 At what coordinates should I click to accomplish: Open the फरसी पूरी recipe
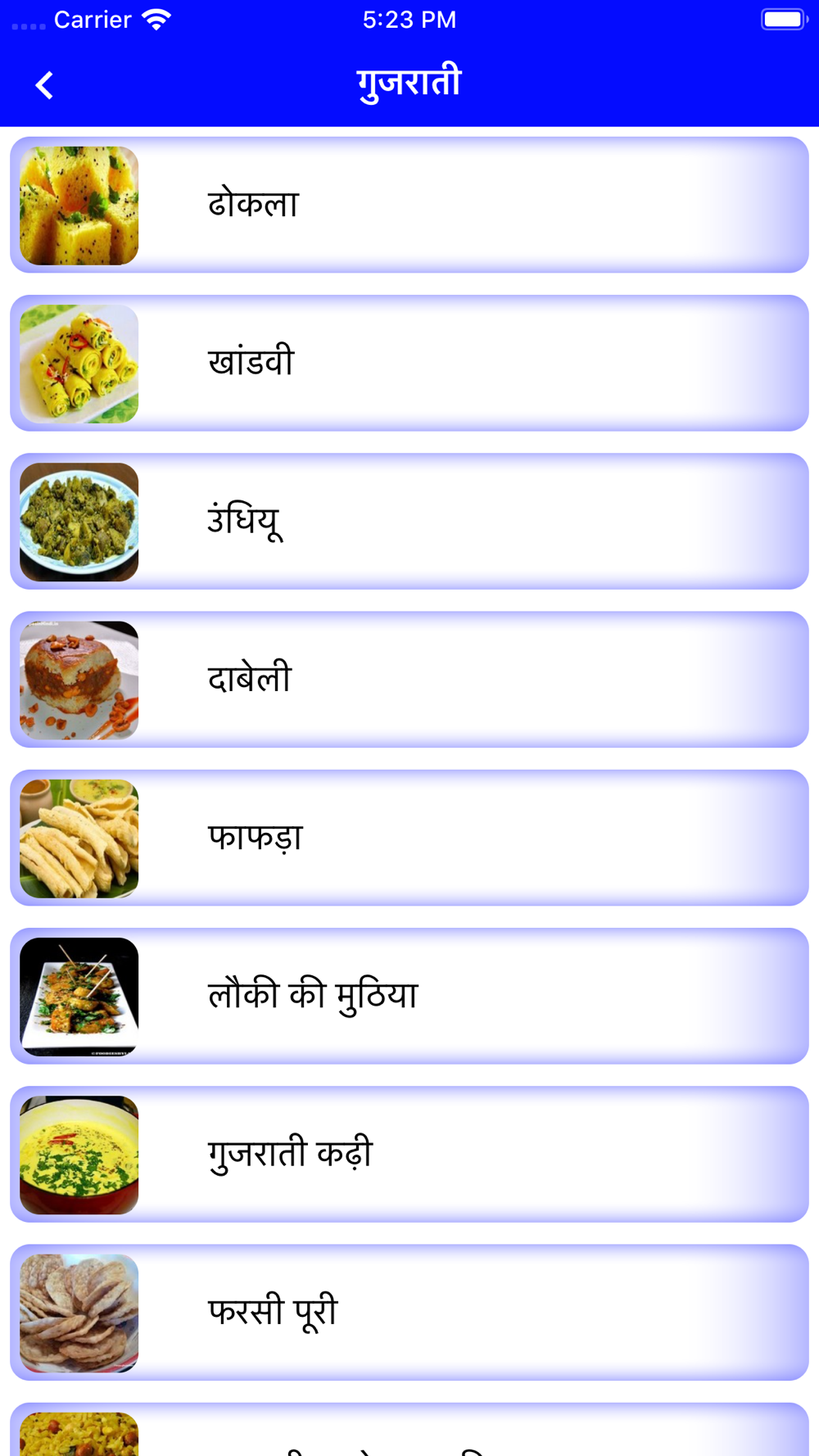(x=409, y=1313)
